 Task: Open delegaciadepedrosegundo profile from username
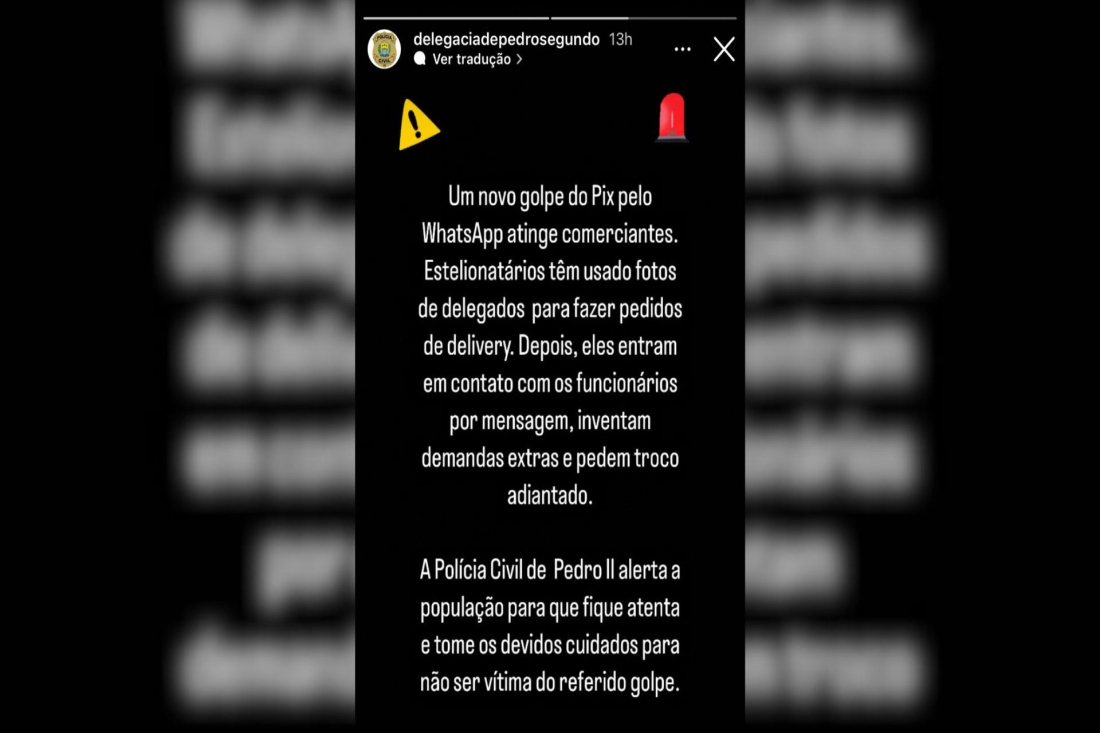point(506,39)
